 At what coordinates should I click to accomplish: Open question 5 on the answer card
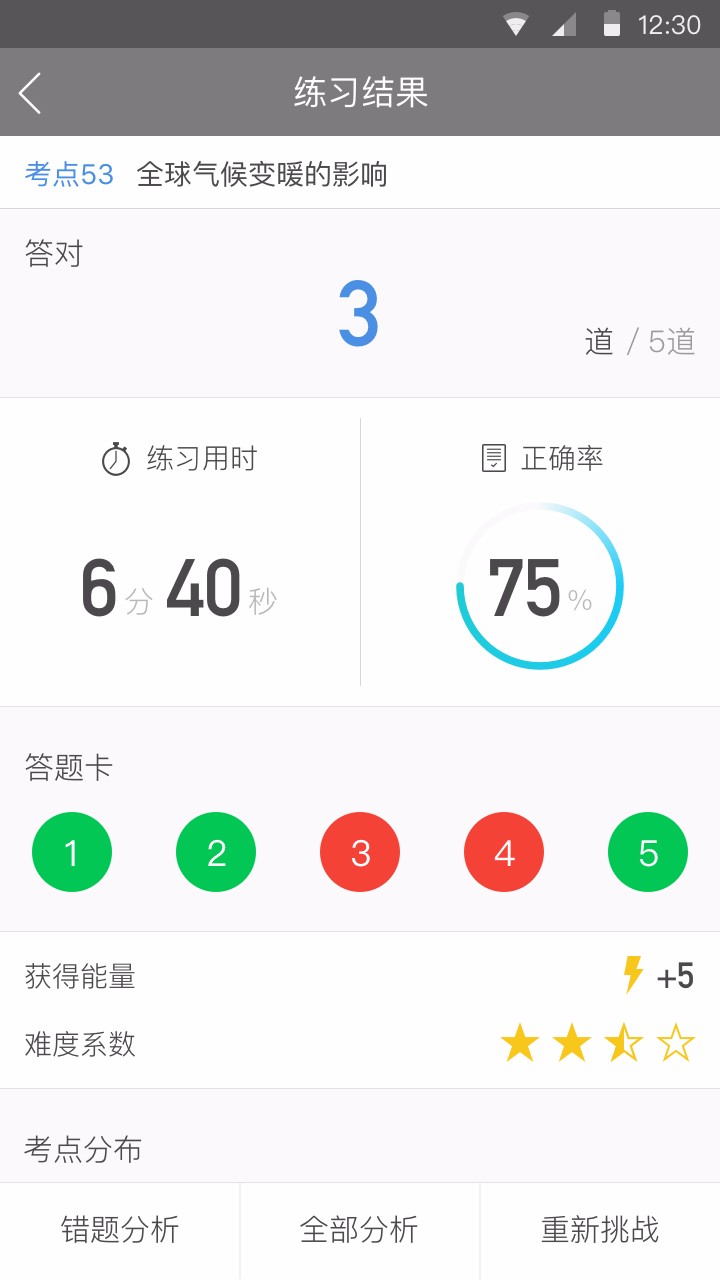(x=648, y=852)
